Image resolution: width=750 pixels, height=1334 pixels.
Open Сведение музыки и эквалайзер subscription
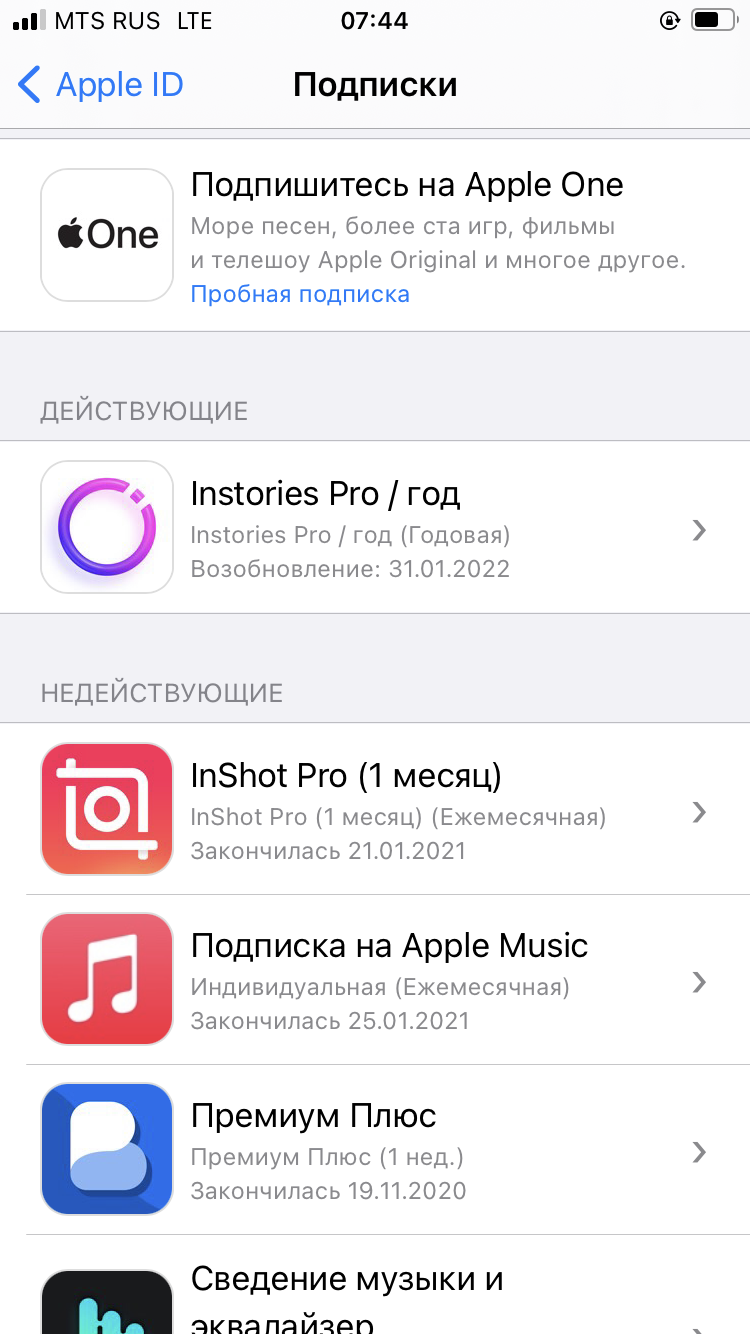(x=375, y=1296)
